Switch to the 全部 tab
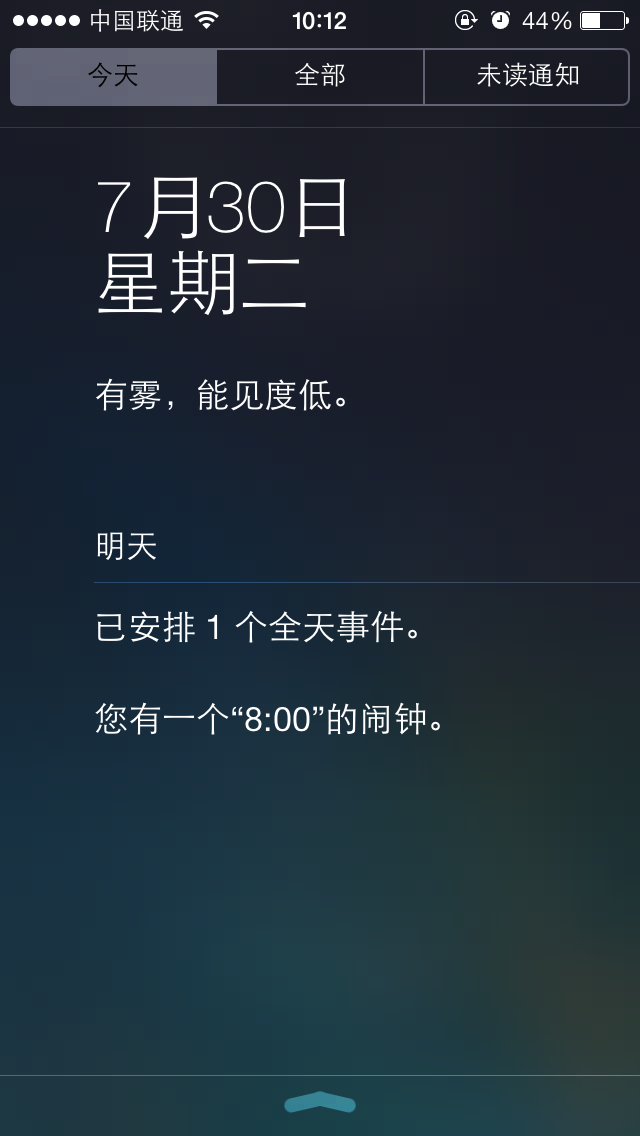Screen dimensions: 640x1136 click(320, 77)
